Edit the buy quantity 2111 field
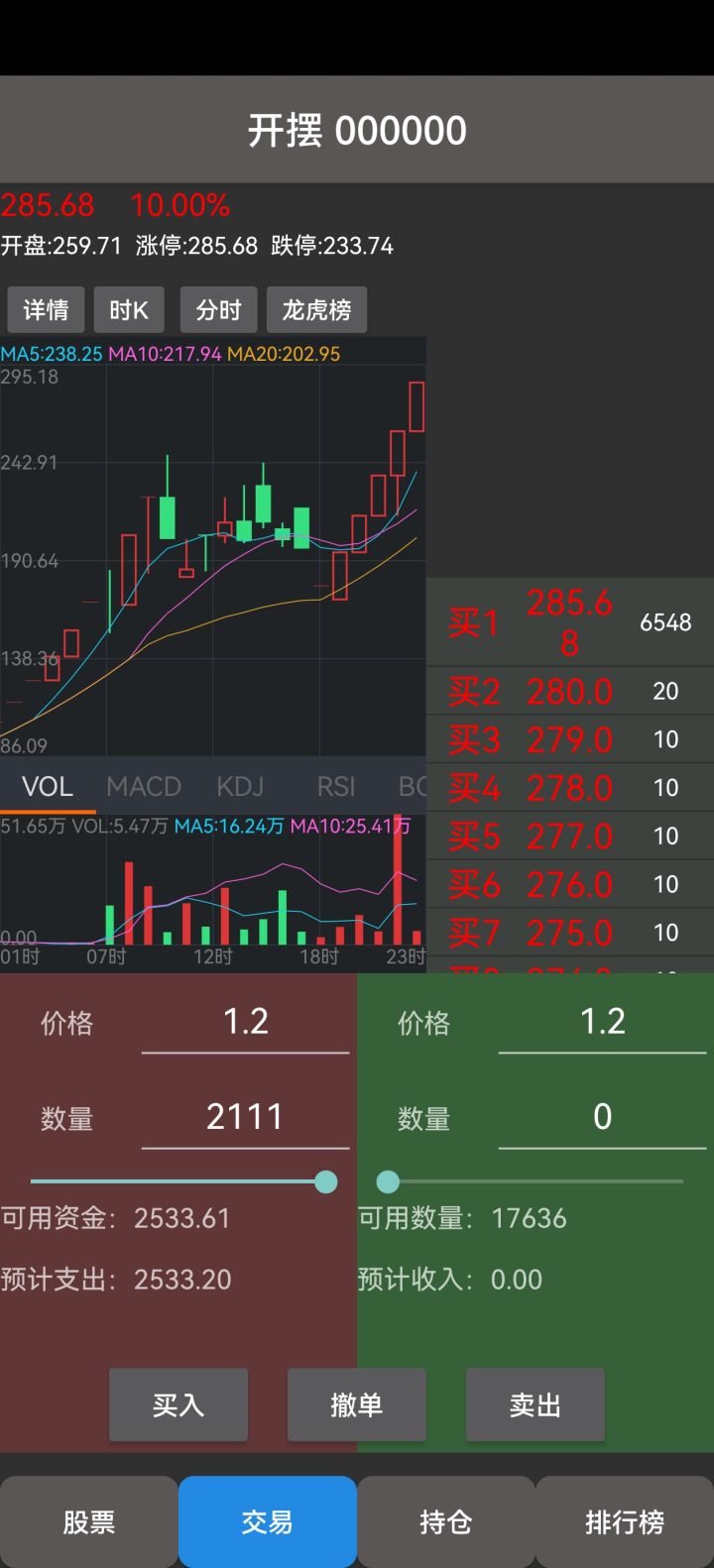The width and height of the screenshot is (714, 1568). pos(246,1118)
